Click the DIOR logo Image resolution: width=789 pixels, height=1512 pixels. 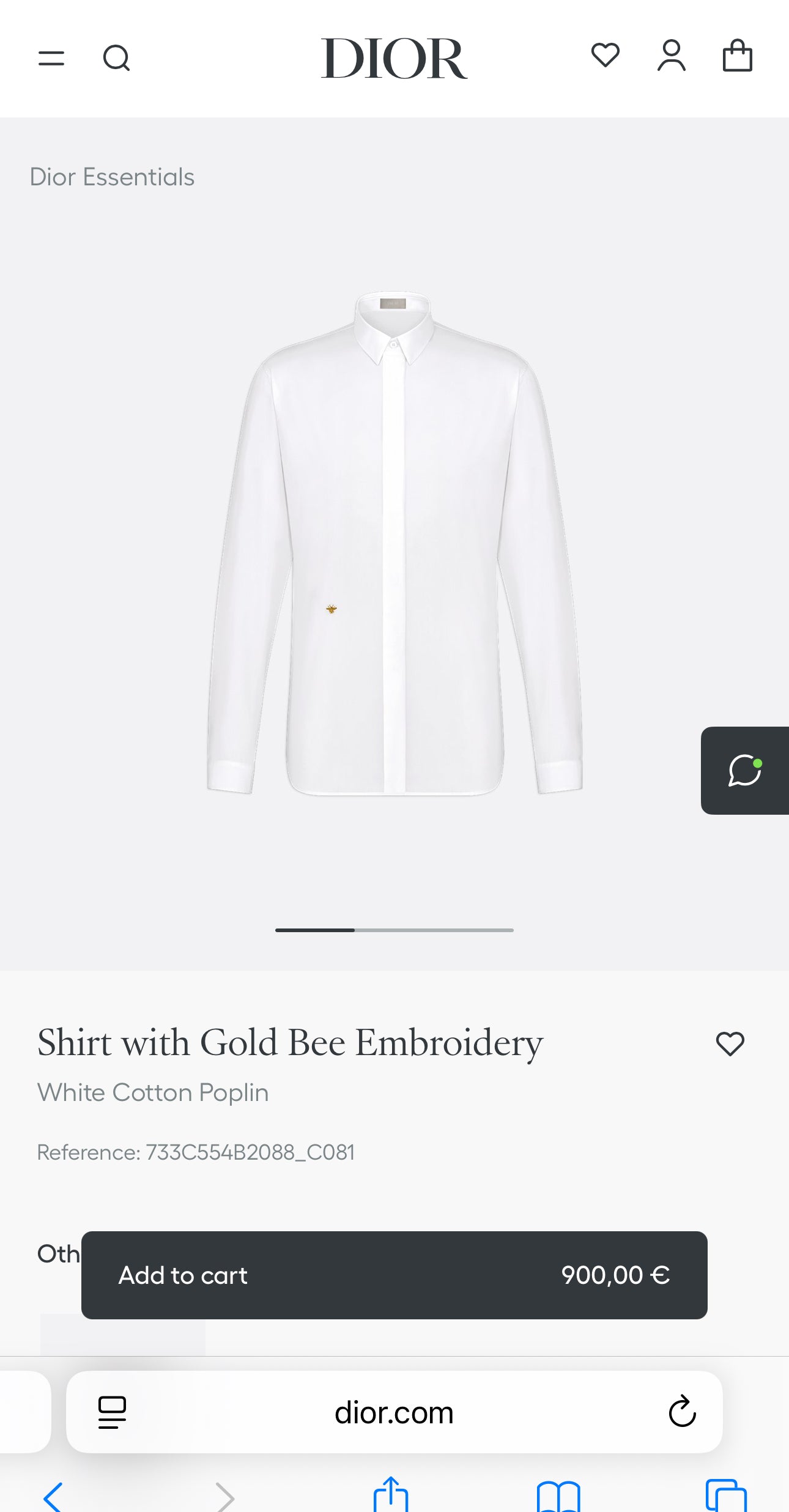(394, 58)
